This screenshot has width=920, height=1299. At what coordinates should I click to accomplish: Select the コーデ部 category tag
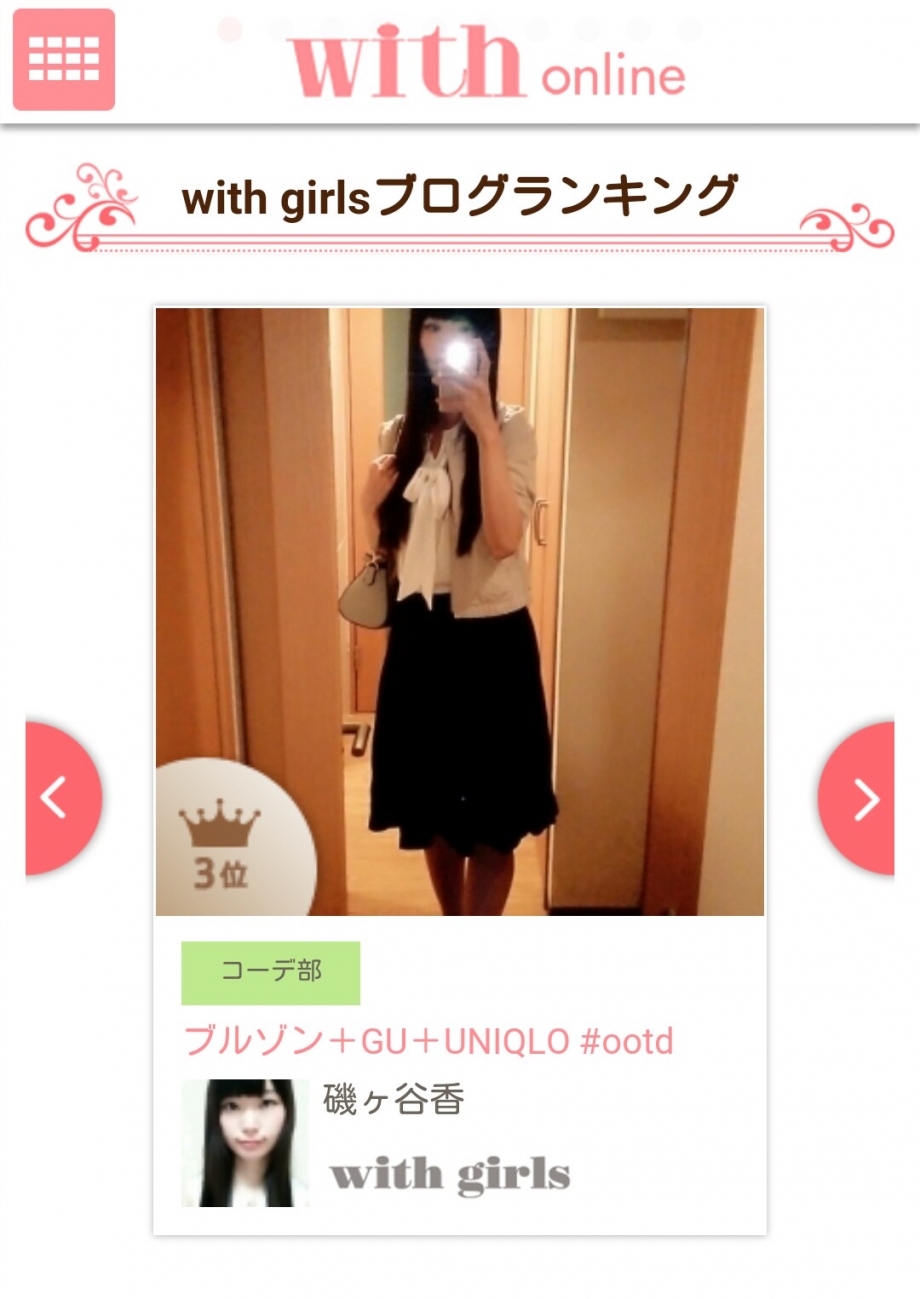(270, 972)
